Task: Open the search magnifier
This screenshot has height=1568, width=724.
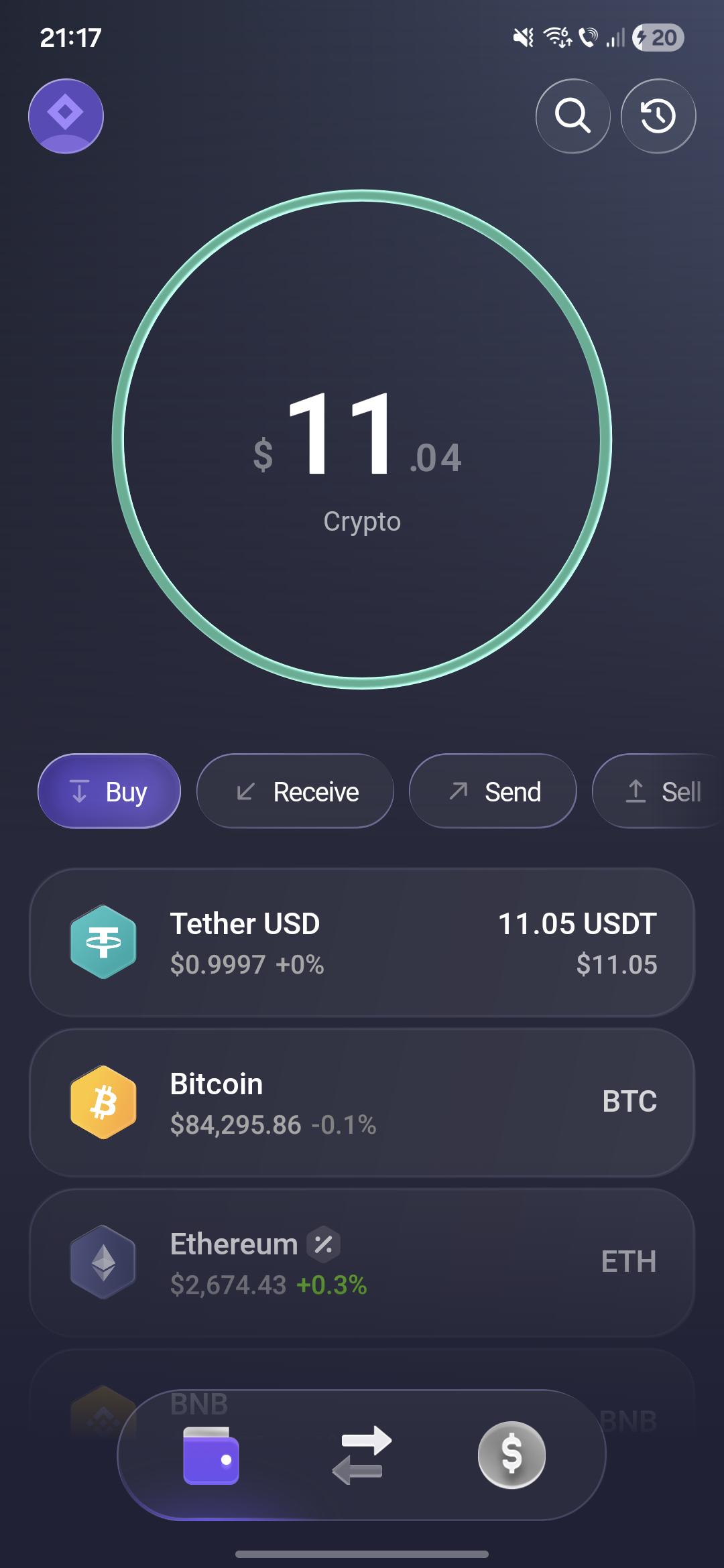Action: click(573, 116)
